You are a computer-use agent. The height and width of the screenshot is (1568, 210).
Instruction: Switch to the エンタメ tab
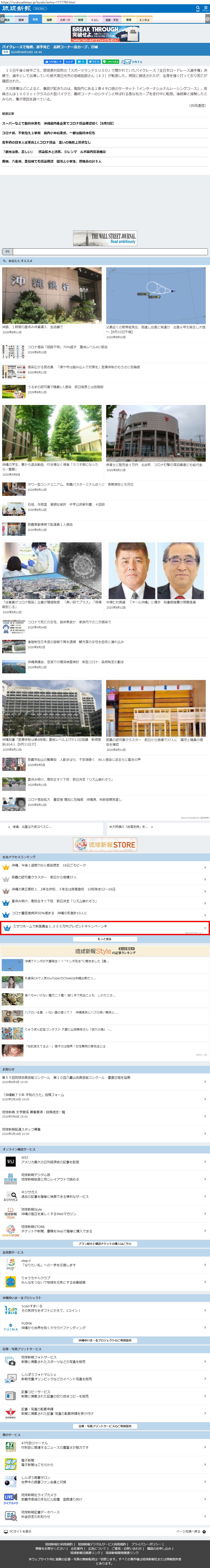click(x=144, y=19)
